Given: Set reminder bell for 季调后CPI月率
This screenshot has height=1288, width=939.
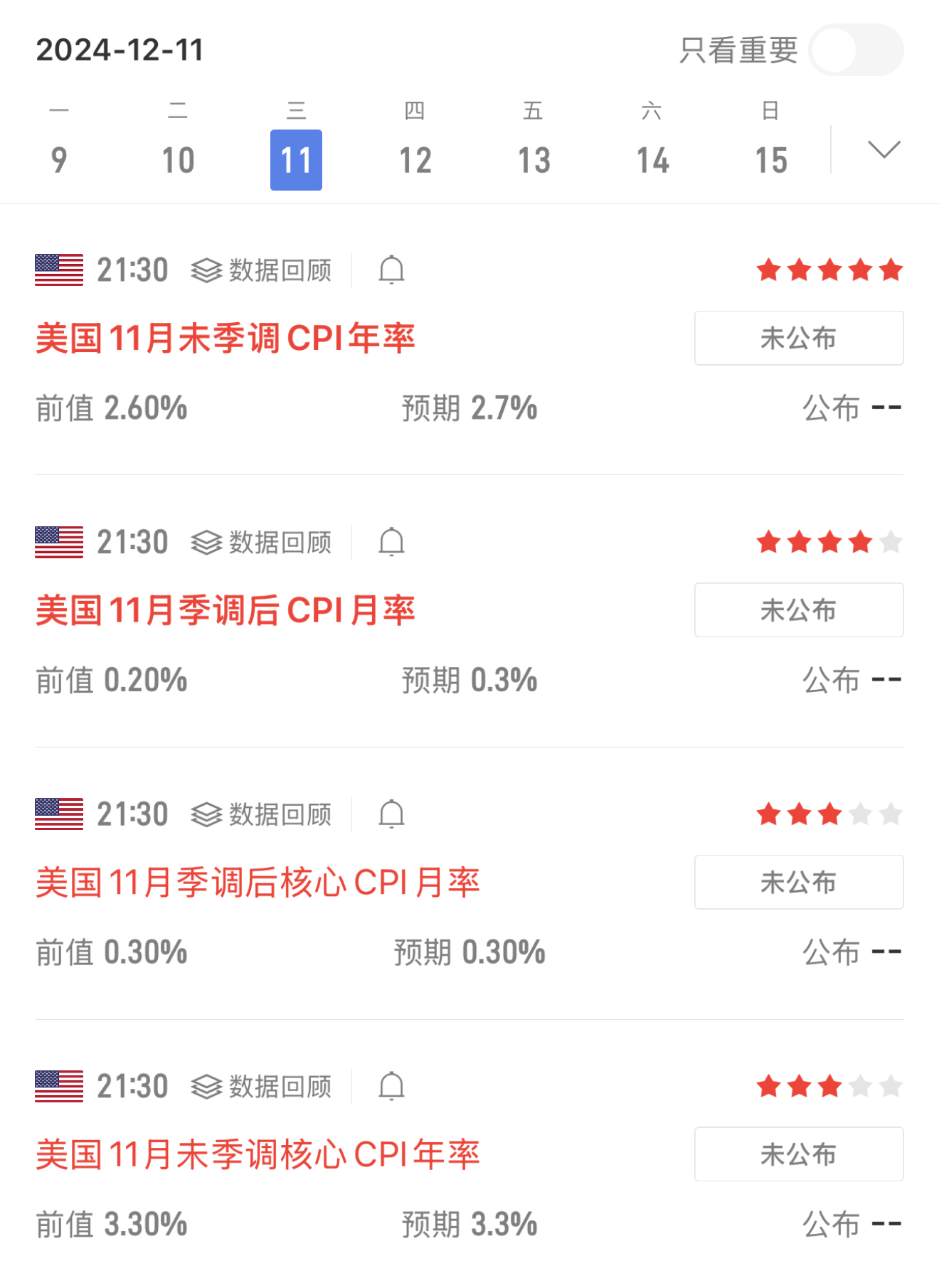Looking at the screenshot, I should [391, 542].
